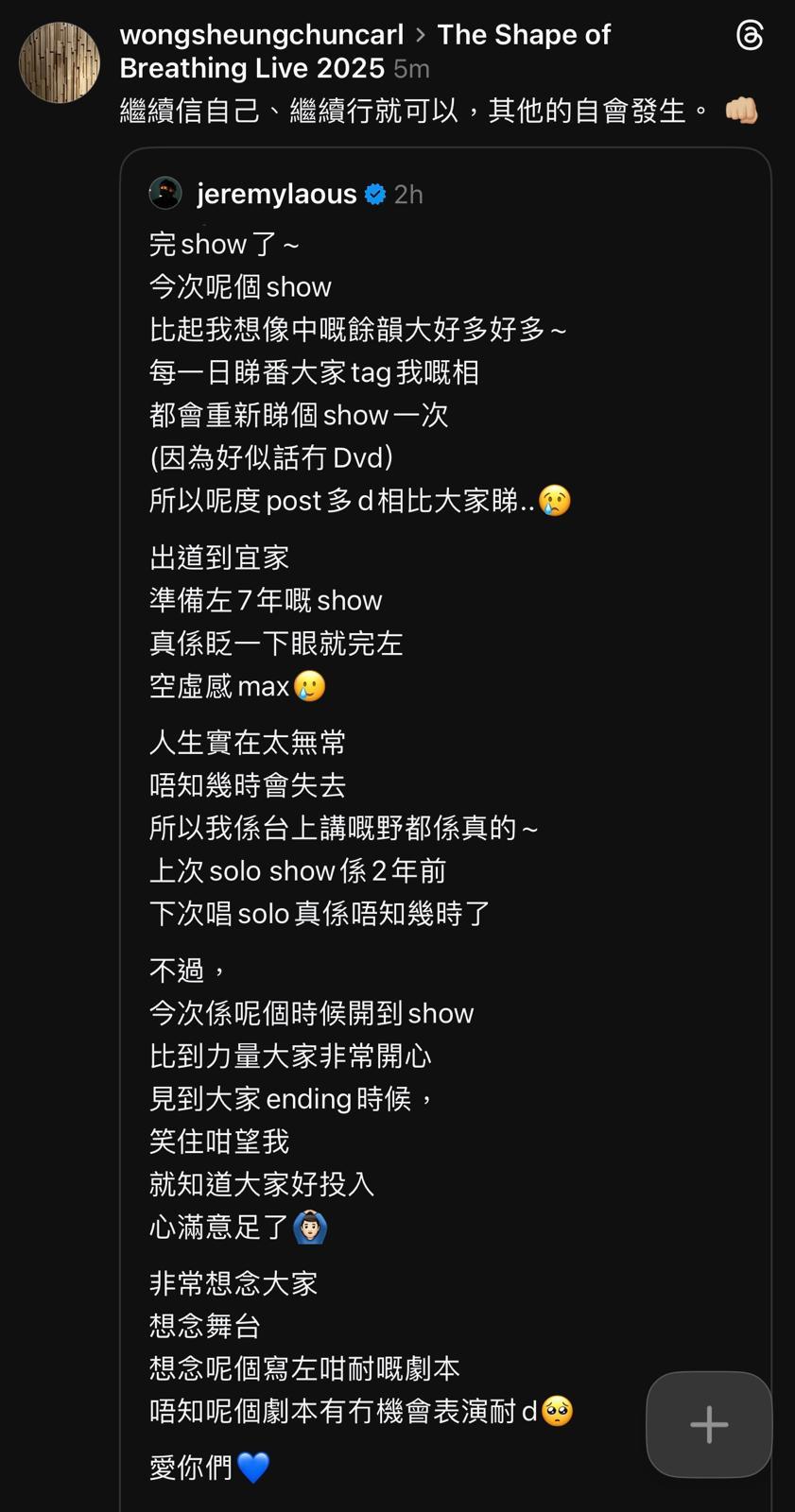
Task: Tap jeremylaous's small avatar
Action: point(166,193)
